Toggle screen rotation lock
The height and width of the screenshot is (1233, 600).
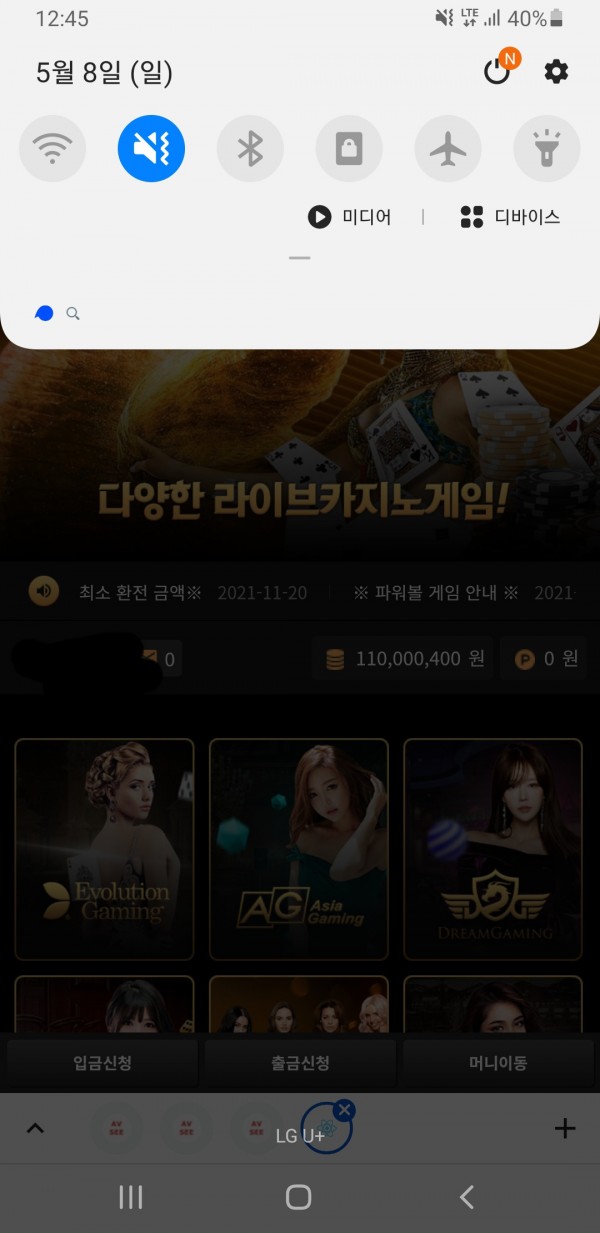point(349,149)
